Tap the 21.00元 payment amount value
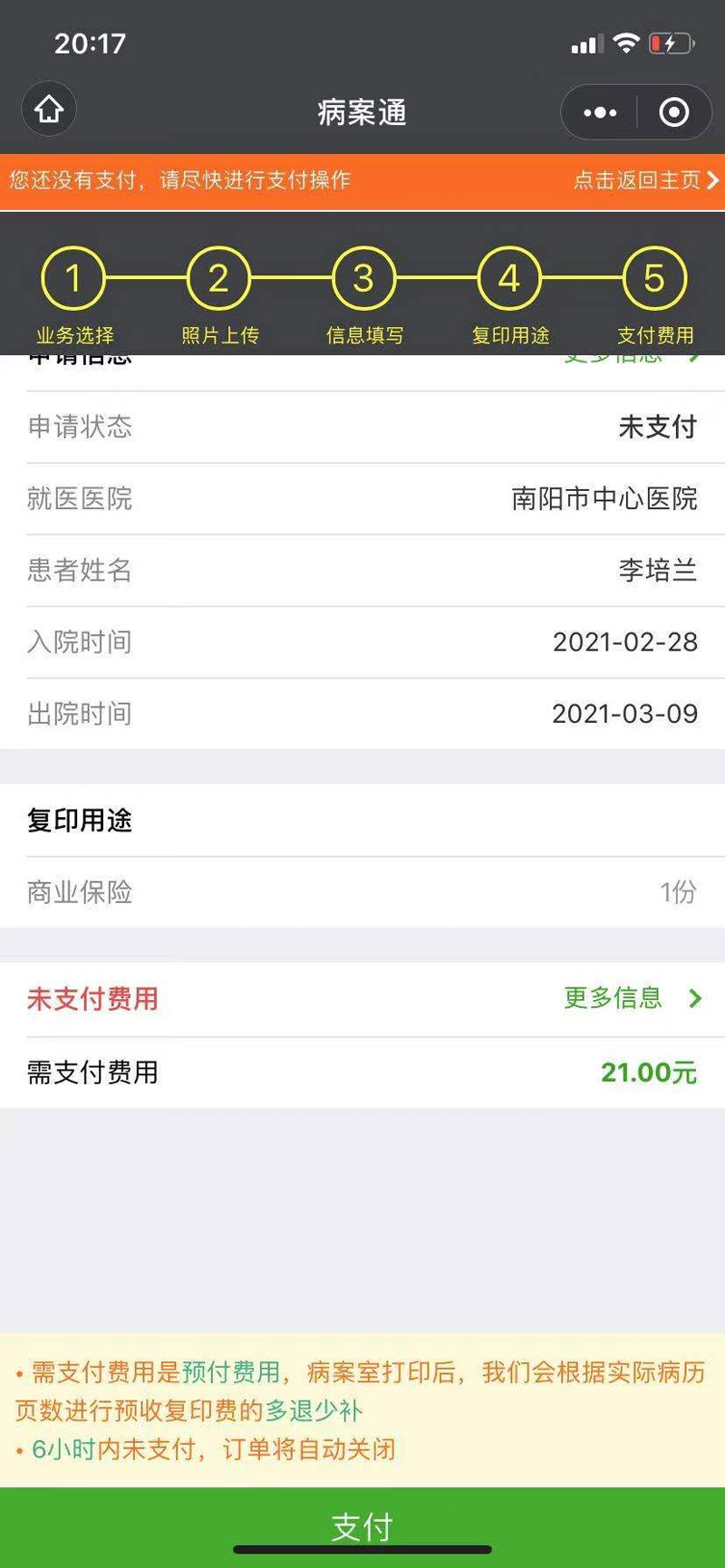 [648, 1073]
